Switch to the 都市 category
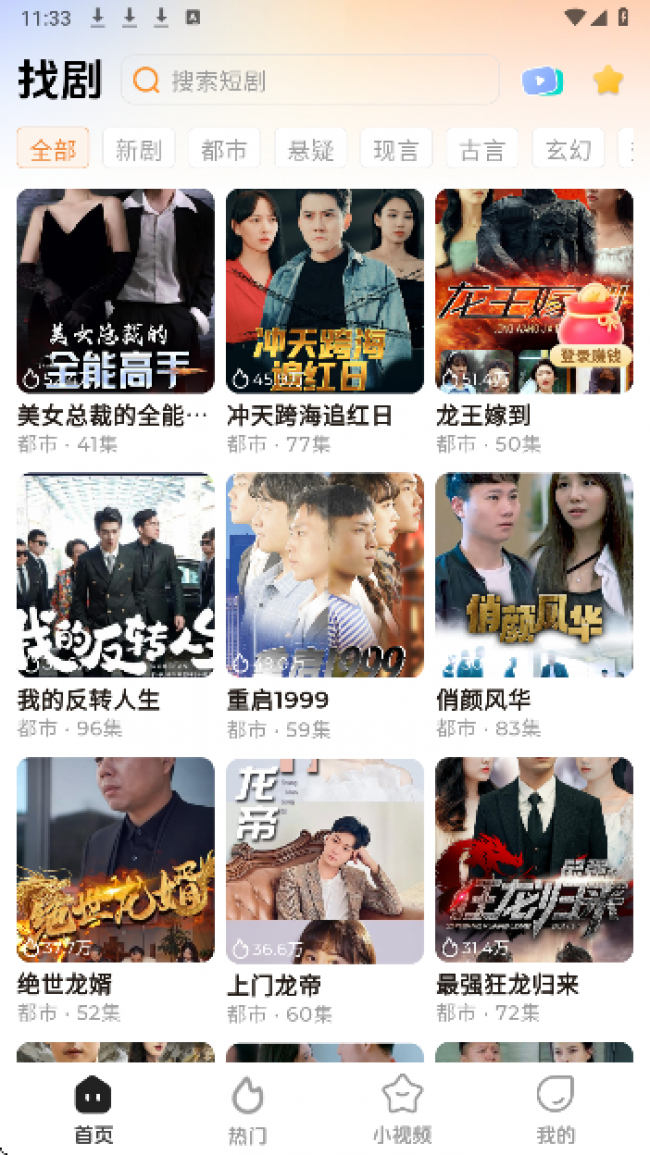The width and height of the screenshot is (650, 1155). (224, 150)
